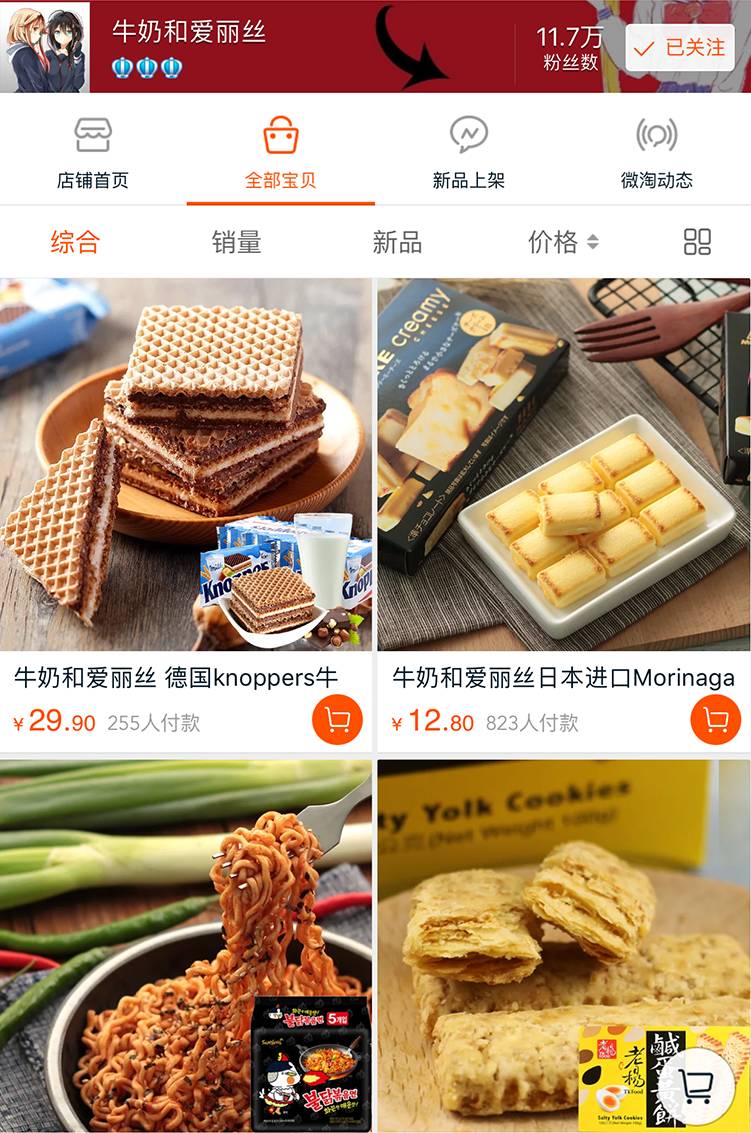Tap the 已关注 following button

pyautogui.click(x=680, y=47)
